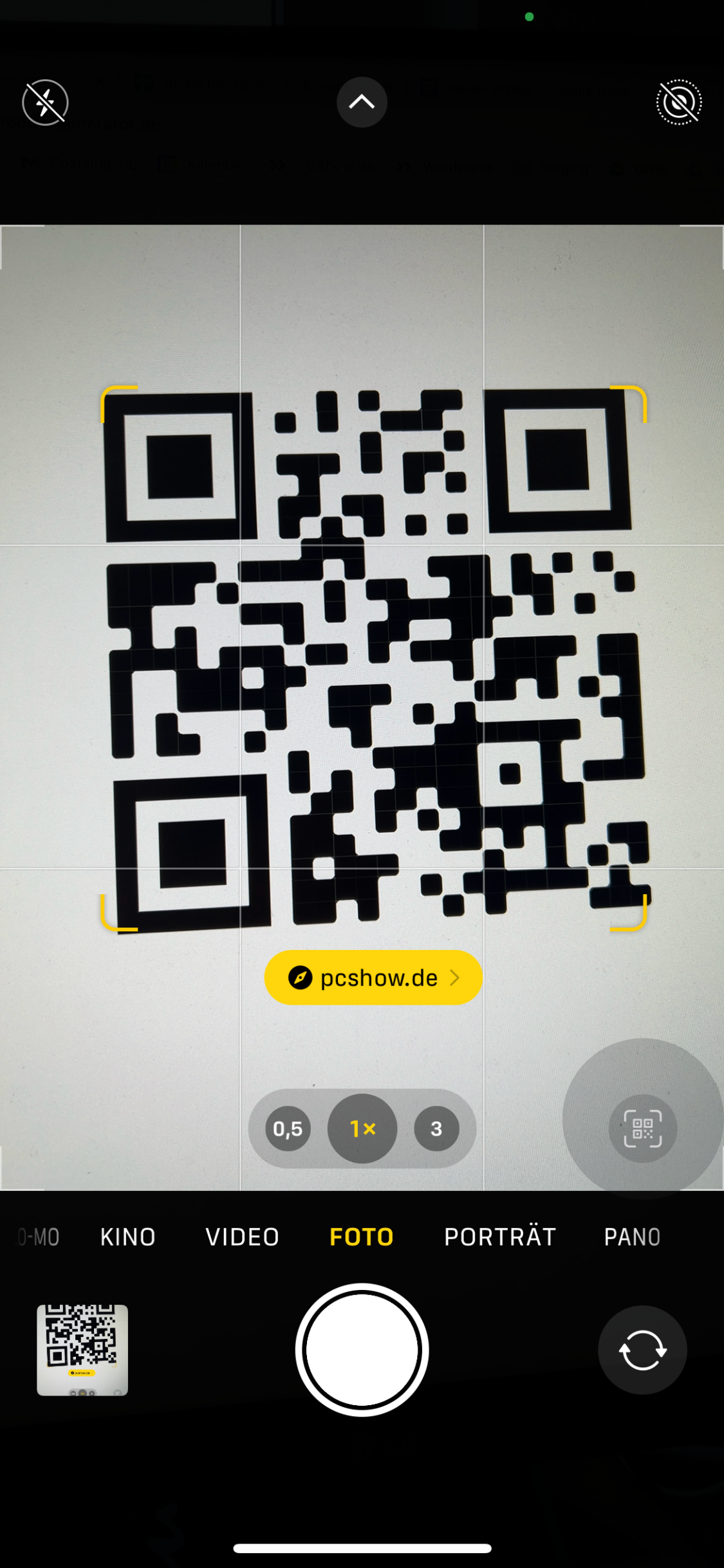Toggle flash off using the crossed flash symbol

coord(45,102)
